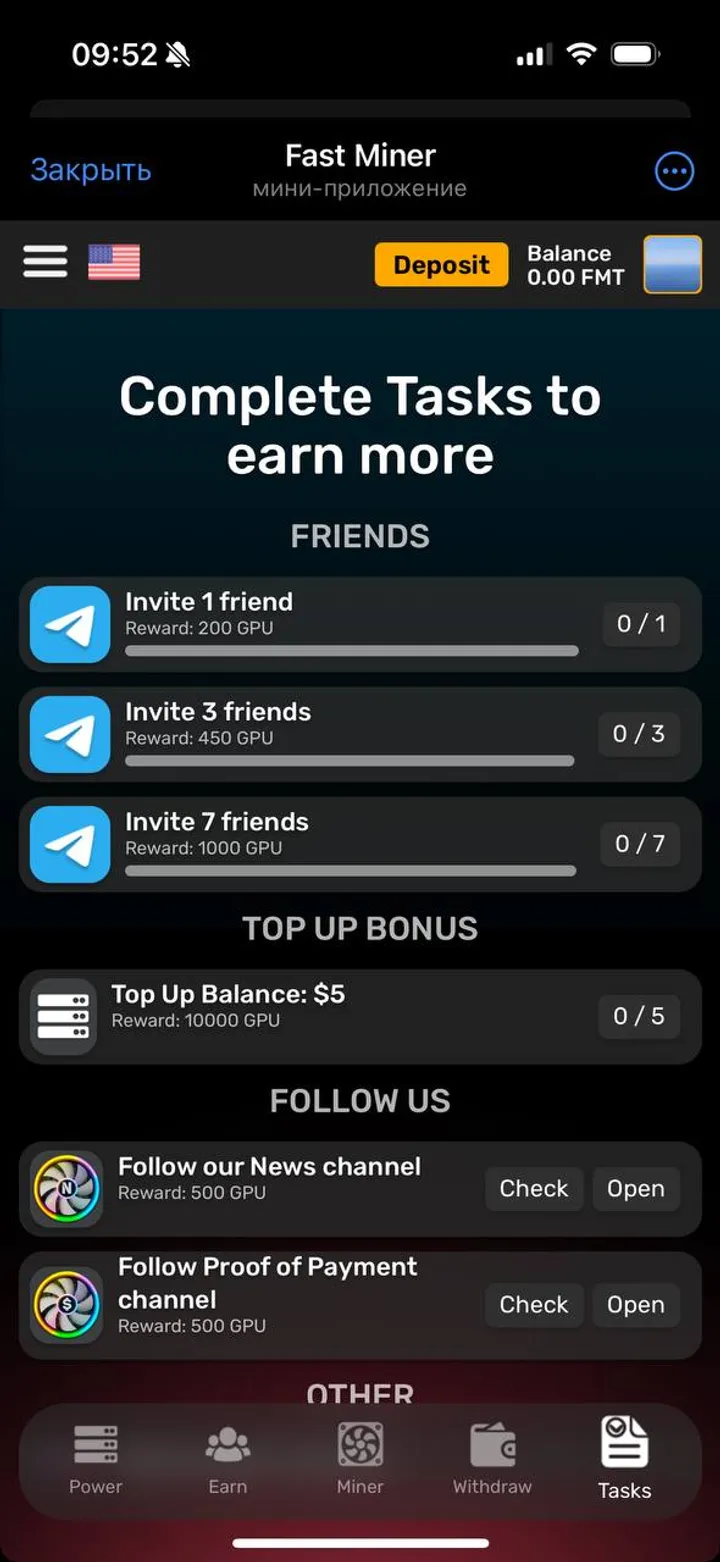Check the Proof of Payment follow task
The height and width of the screenshot is (1562, 720).
534,1305
